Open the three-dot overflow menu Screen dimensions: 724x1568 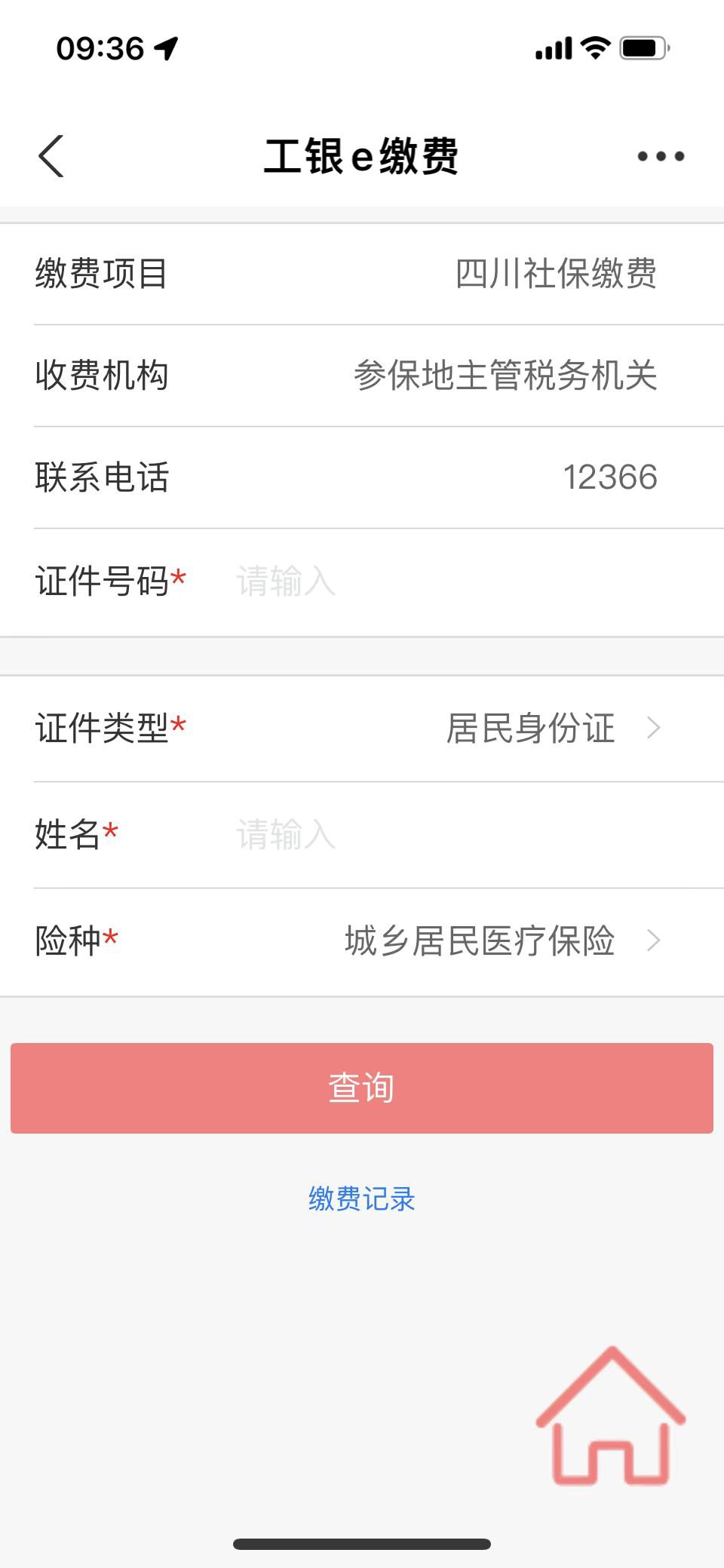click(661, 156)
